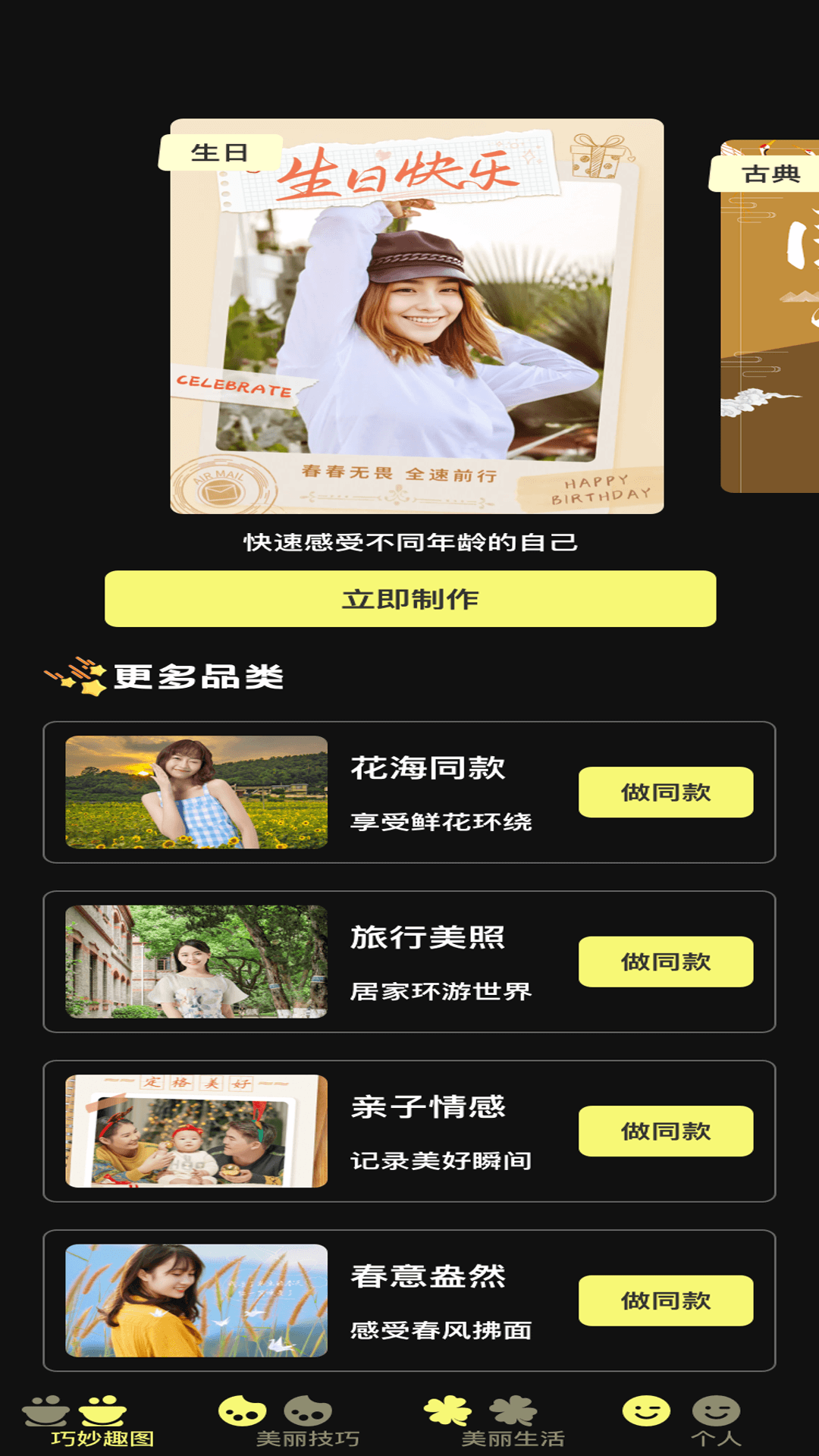819x1456 pixels.
Task: Tap the 立即制作 button
Action: (409, 599)
